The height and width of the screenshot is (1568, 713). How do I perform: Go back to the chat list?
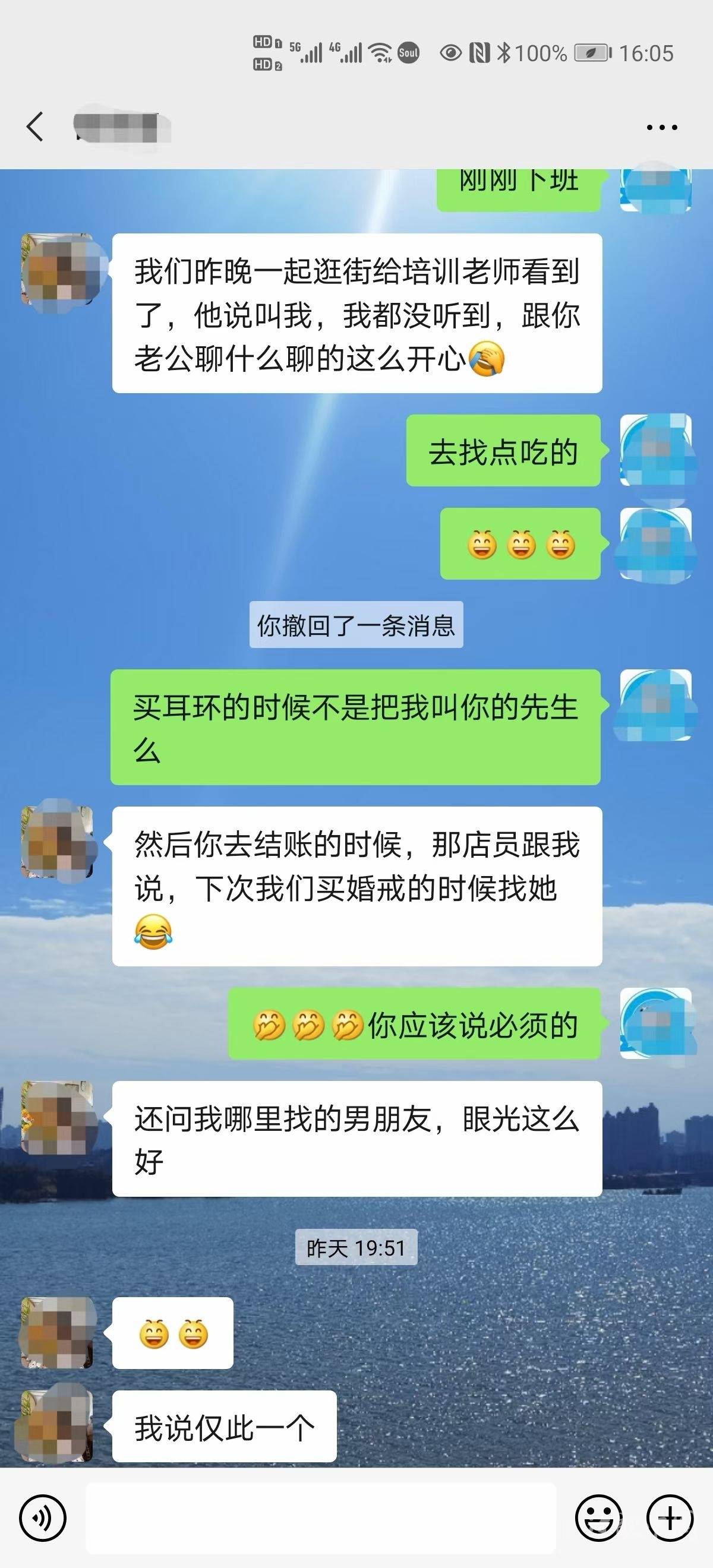tap(35, 127)
